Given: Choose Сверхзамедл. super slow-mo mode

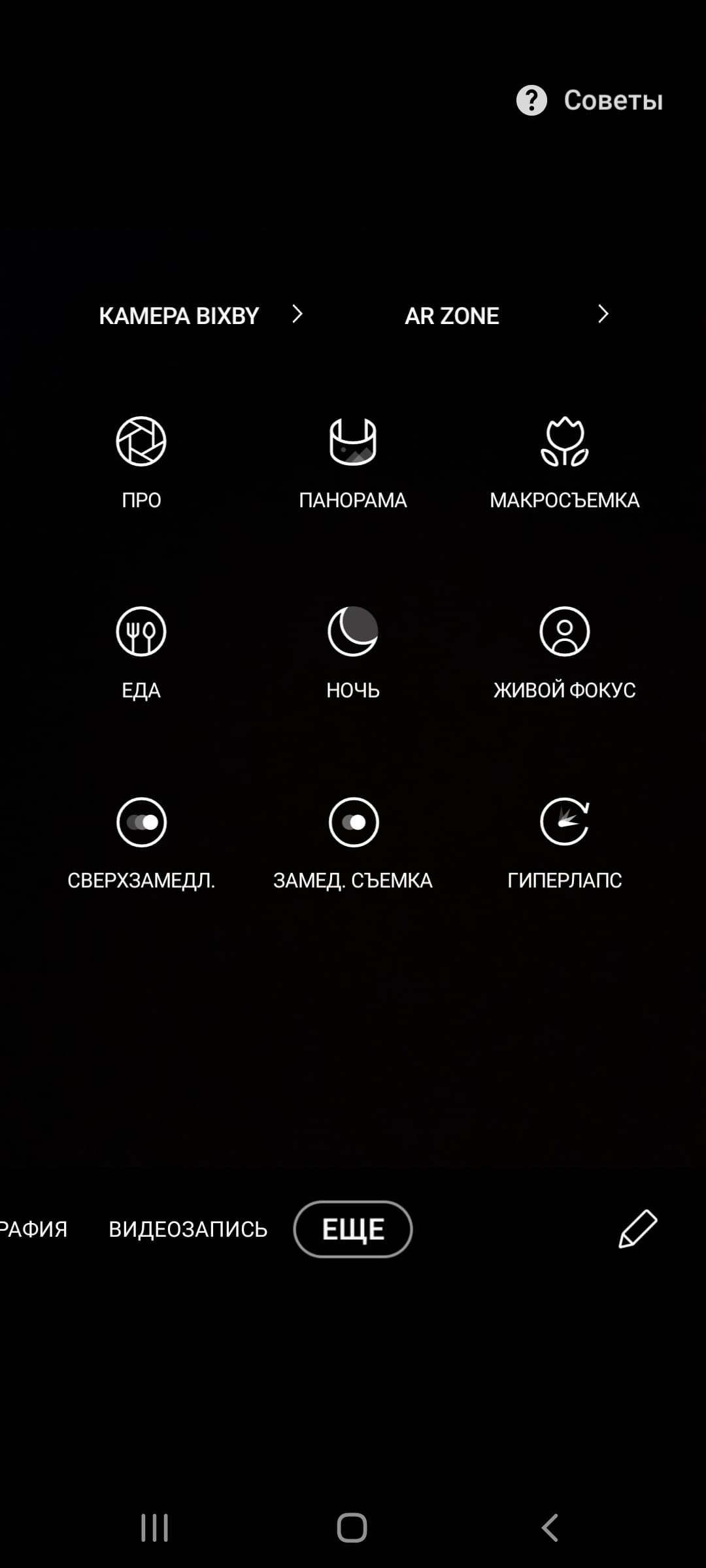Looking at the screenshot, I should [x=141, y=843].
